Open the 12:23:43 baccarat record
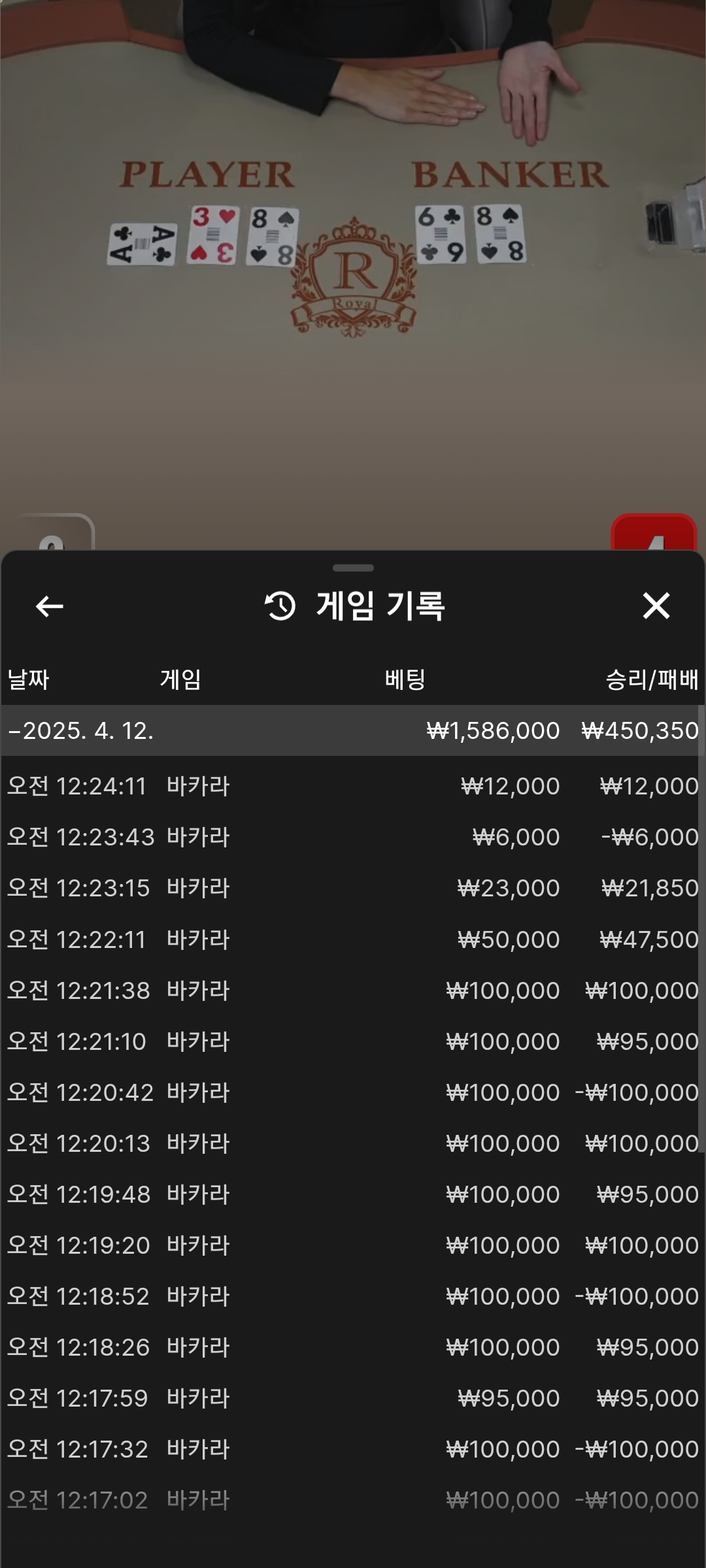 point(353,837)
